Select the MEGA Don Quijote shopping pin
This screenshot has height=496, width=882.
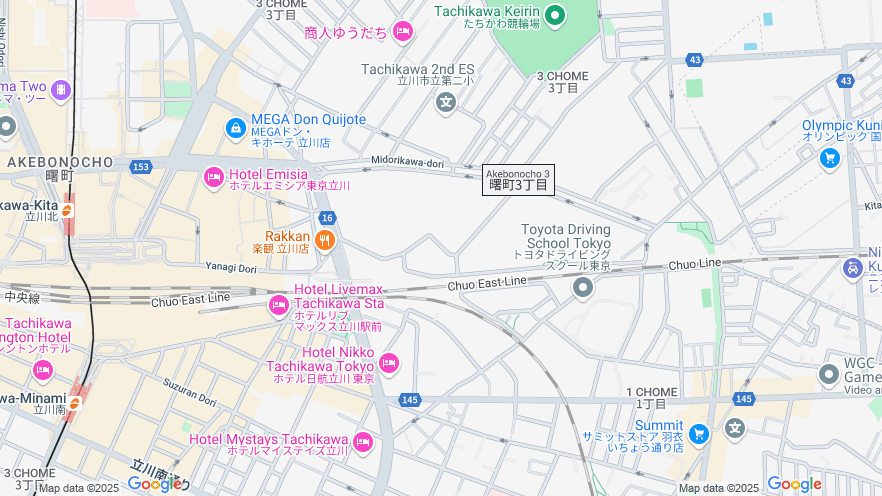[235, 128]
